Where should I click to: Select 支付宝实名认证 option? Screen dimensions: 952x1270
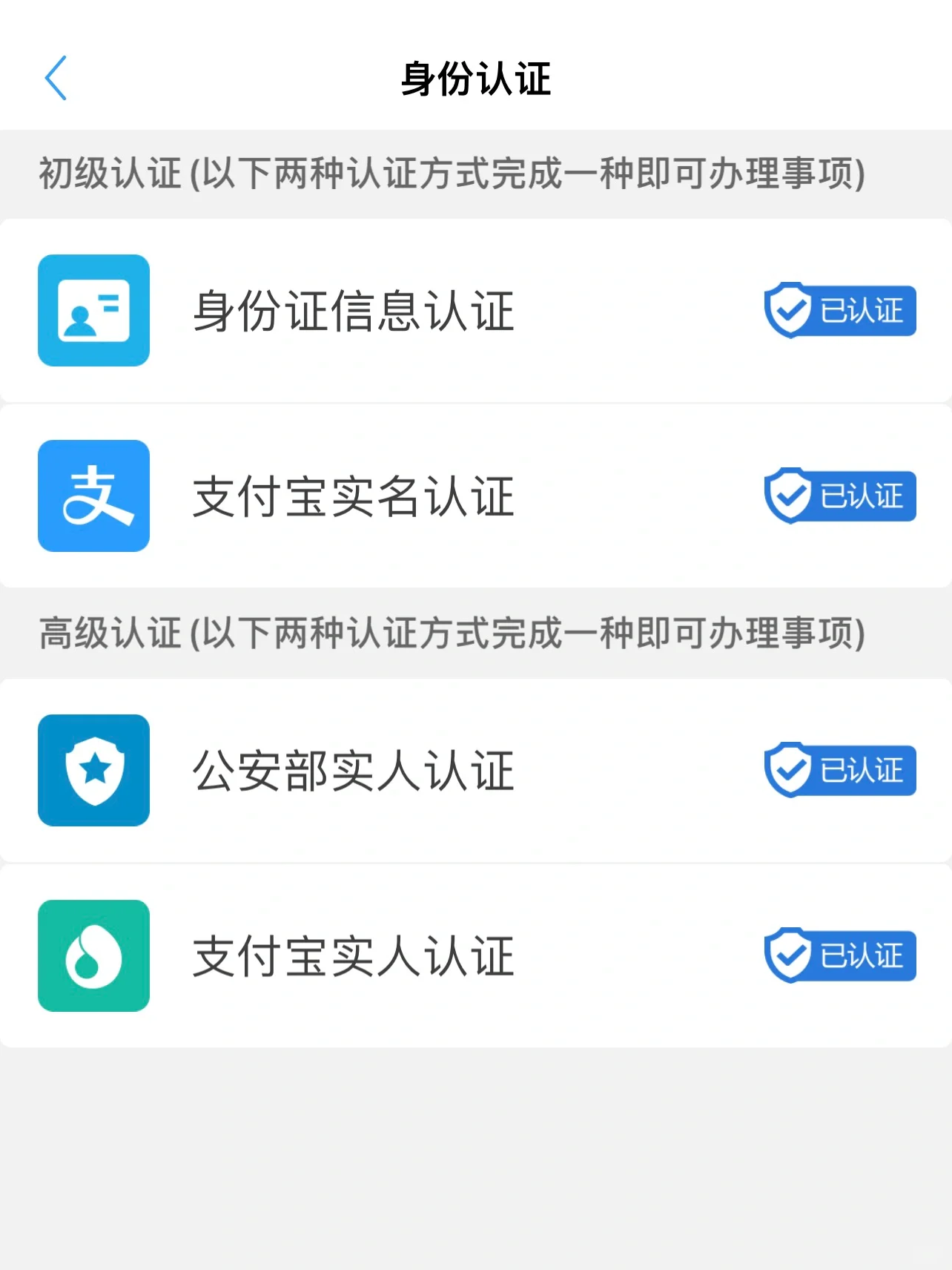click(353, 496)
